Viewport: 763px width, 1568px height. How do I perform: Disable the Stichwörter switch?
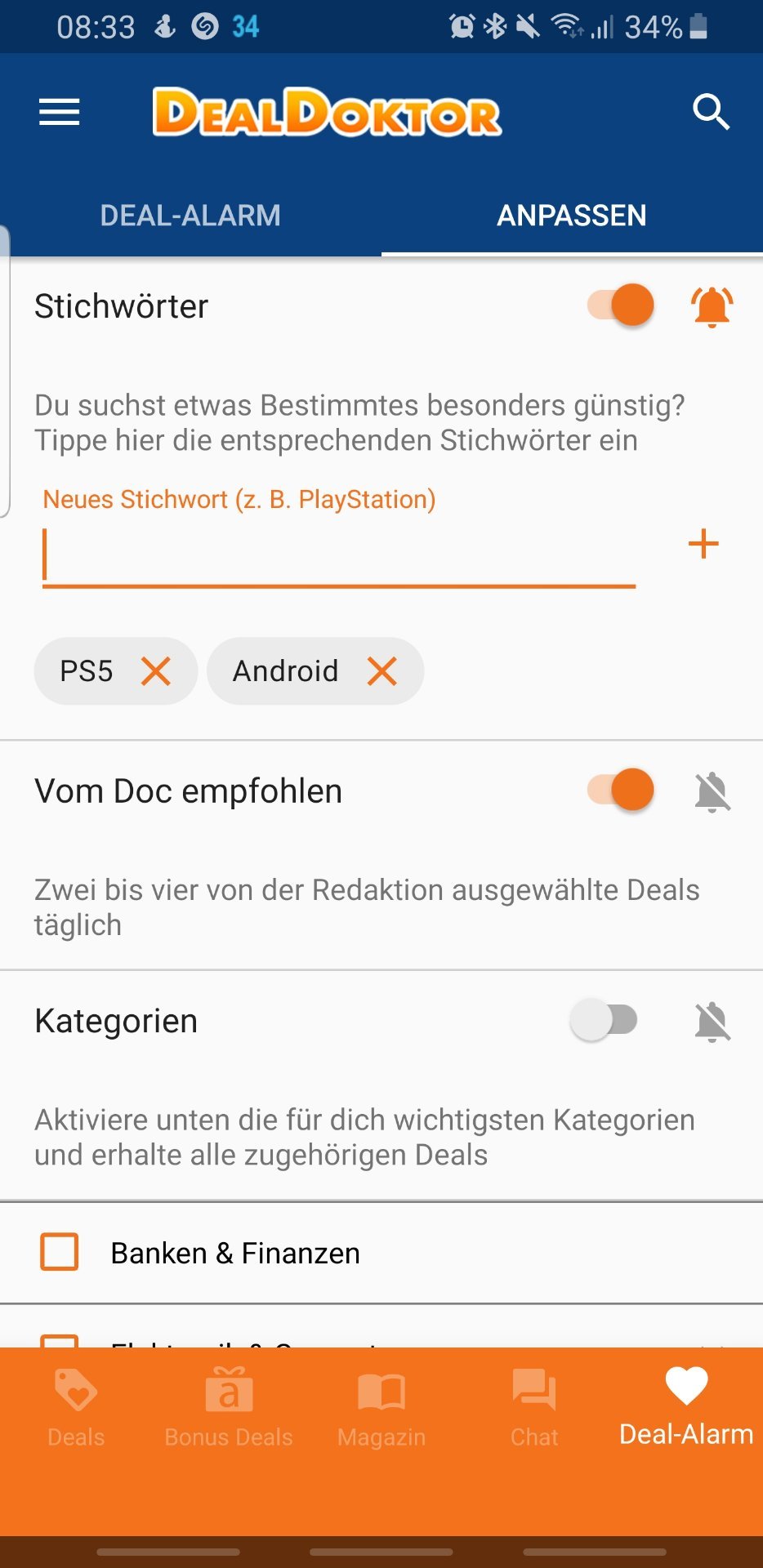coord(621,305)
